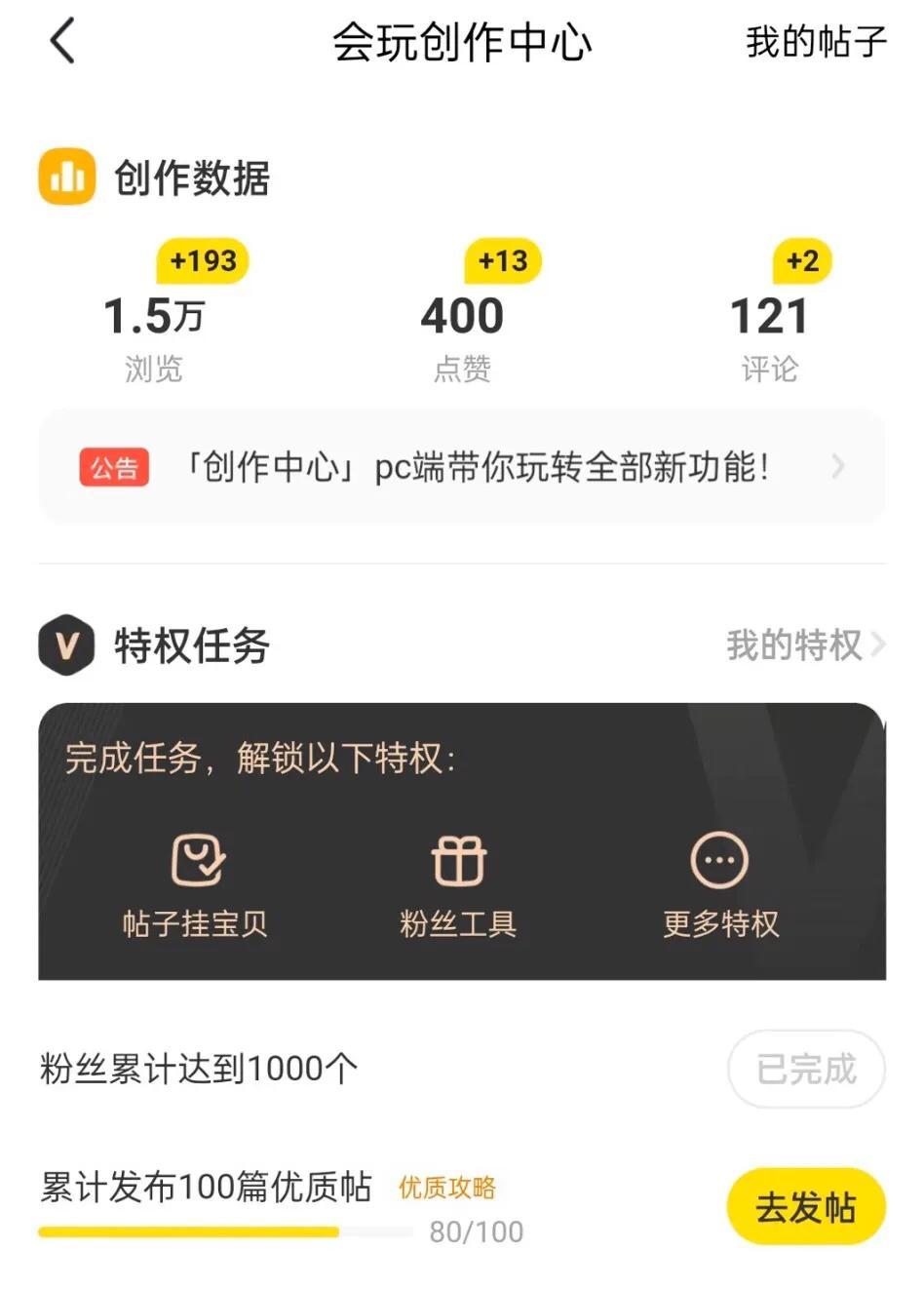Screen dimensions: 924x1289
Task: Tap the 去发帖 button
Action: (x=805, y=1207)
